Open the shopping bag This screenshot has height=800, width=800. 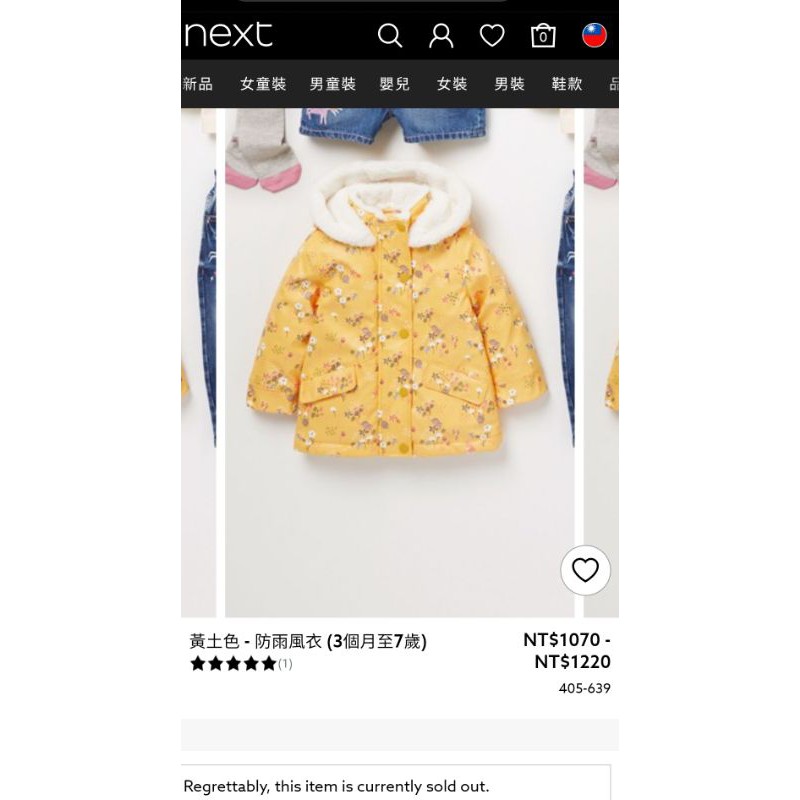(x=543, y=36)
